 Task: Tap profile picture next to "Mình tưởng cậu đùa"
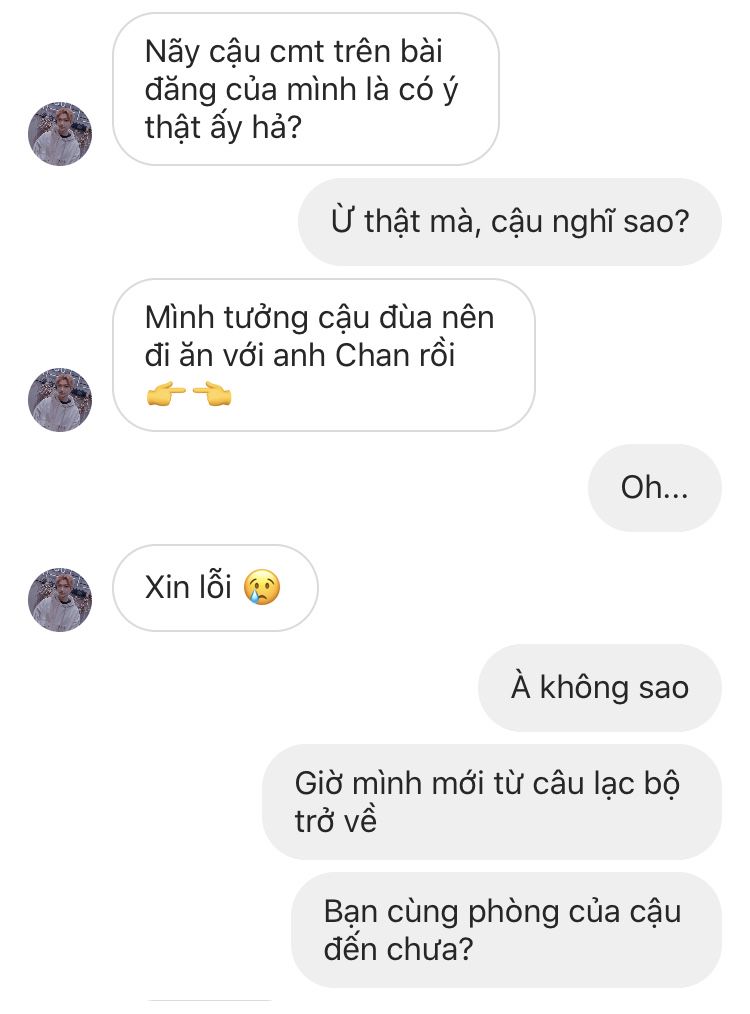pyautogui.click(x=60, y=400)
